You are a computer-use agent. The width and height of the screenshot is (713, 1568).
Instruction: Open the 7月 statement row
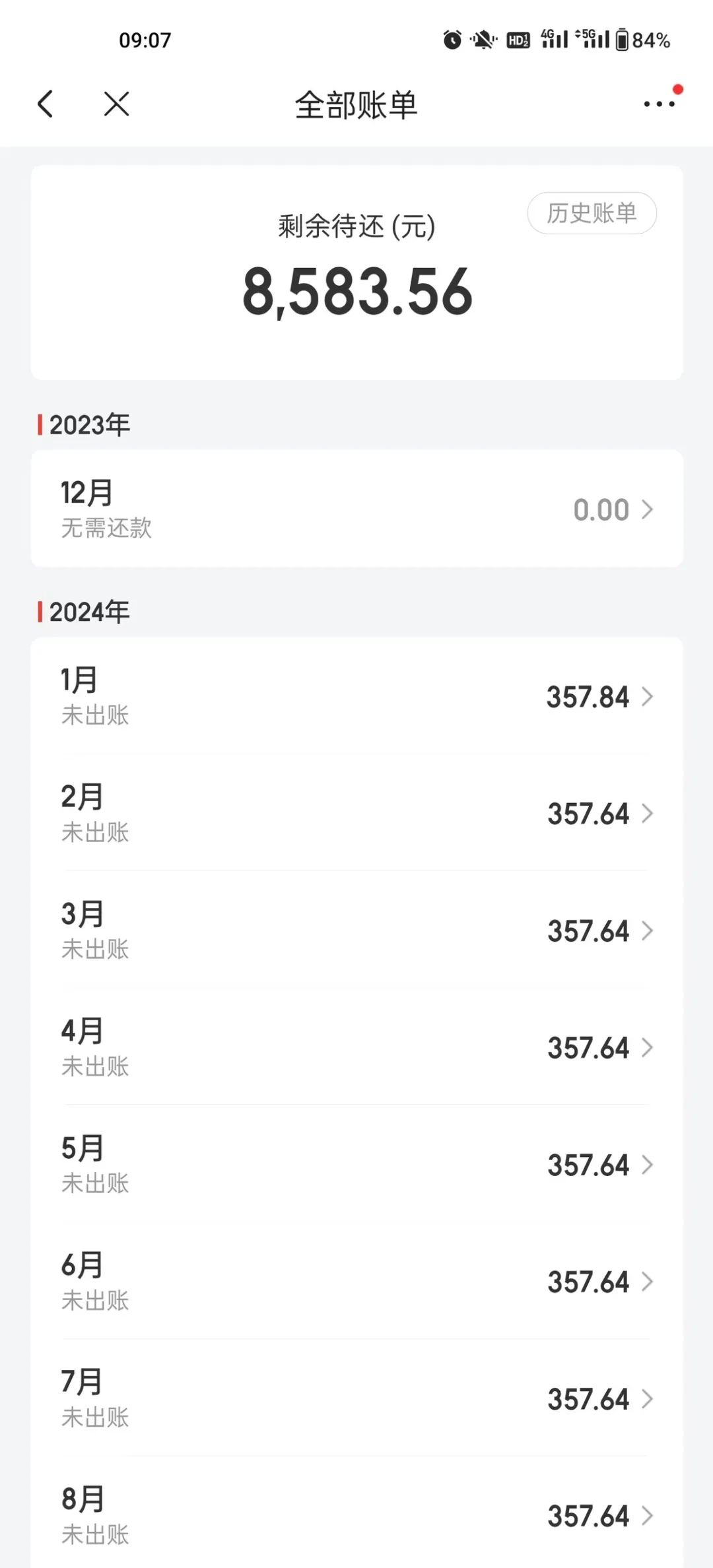[x=356, y=1398]
